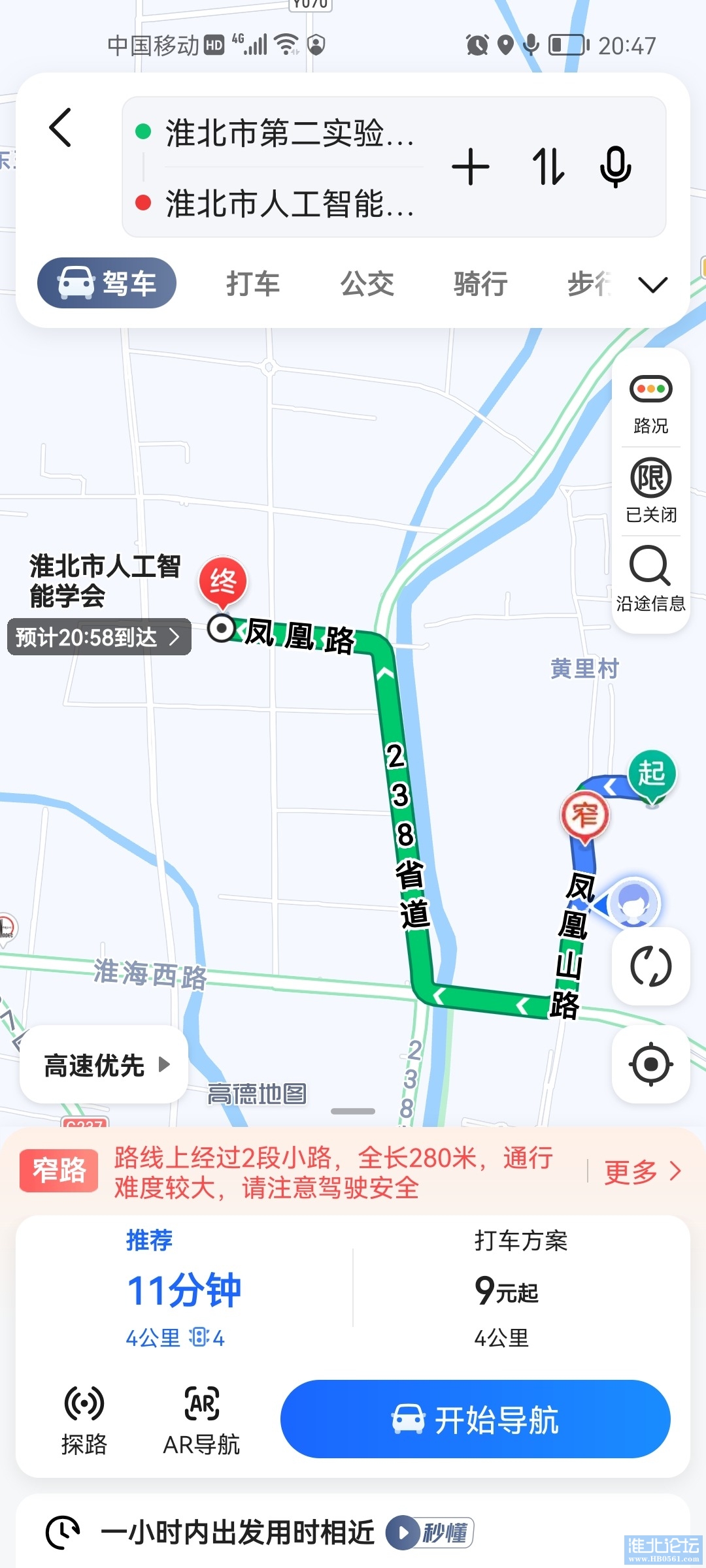Image resolution: width=706 pixels, height=1568 pixels.
Task: Edit the destination 淮北市人工智能
Action: [288, 203]
